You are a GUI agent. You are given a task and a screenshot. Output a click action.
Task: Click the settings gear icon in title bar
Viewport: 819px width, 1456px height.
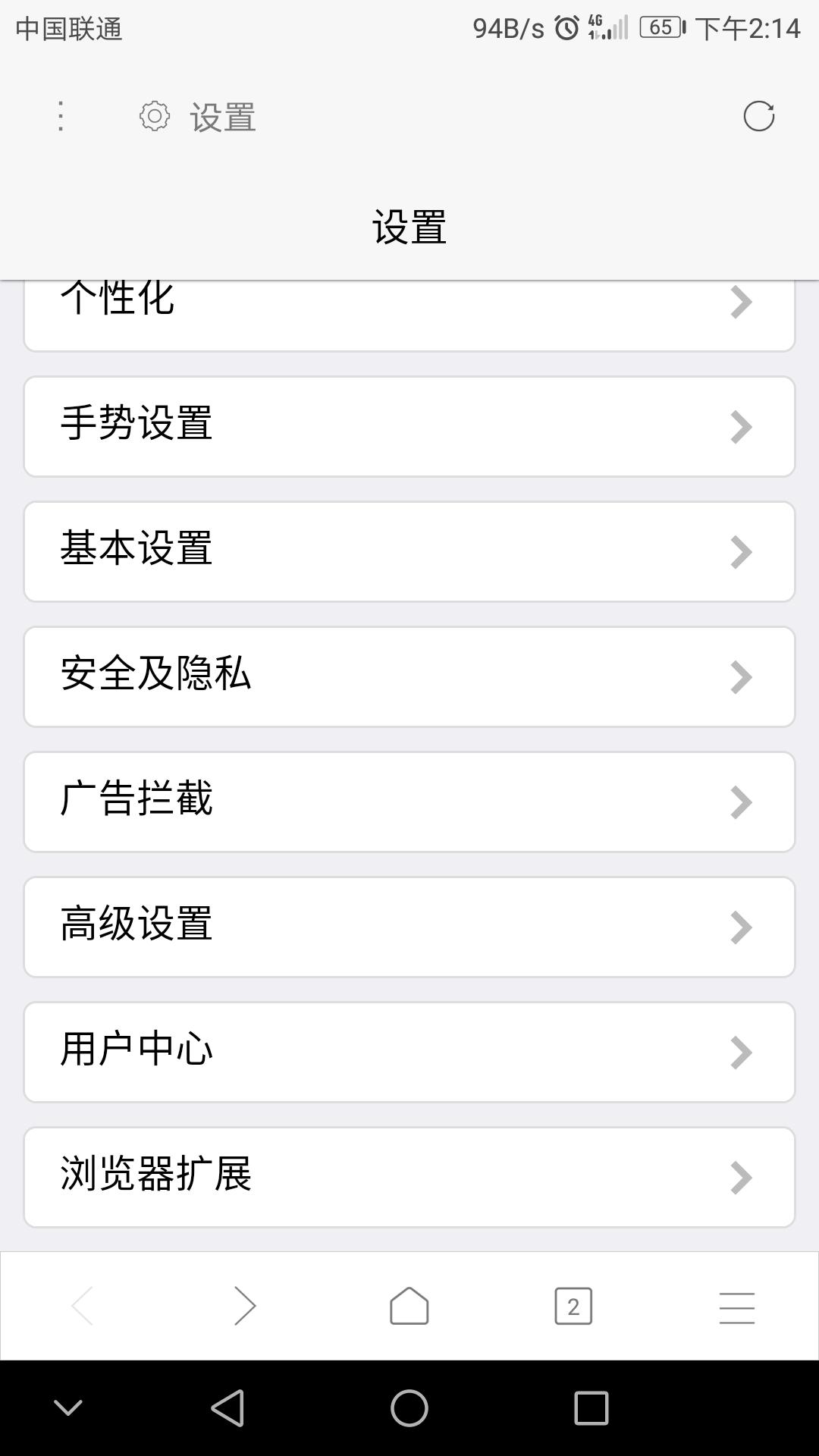click(155, 118)
